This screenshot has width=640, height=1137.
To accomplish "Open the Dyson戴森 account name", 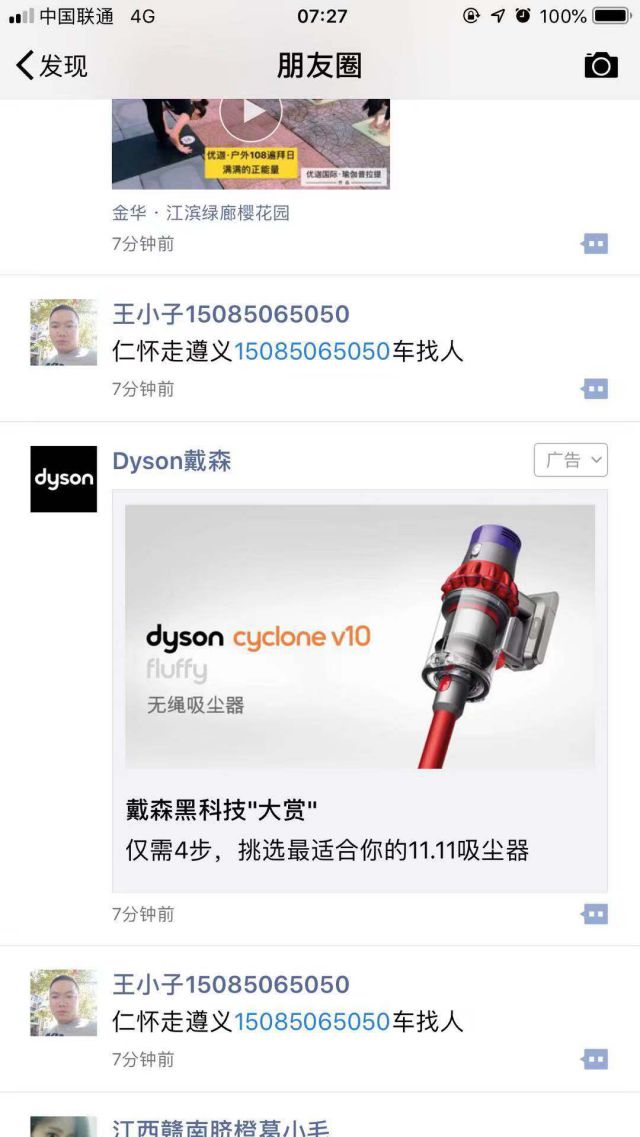I will click(x=172, y=461).
